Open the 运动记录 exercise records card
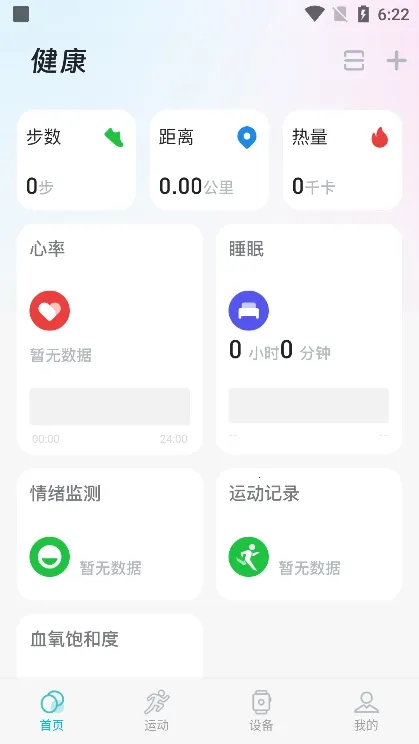The image size is (419, 744). tap(309, 534)
